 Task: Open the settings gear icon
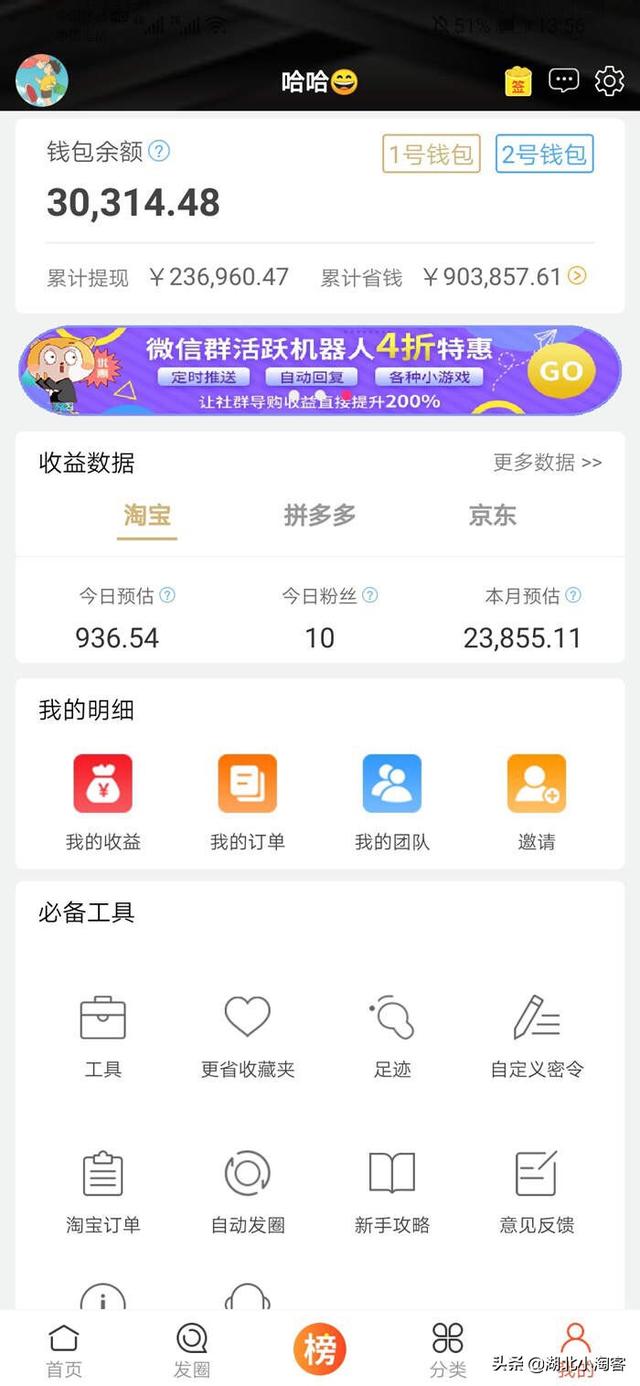609,81
